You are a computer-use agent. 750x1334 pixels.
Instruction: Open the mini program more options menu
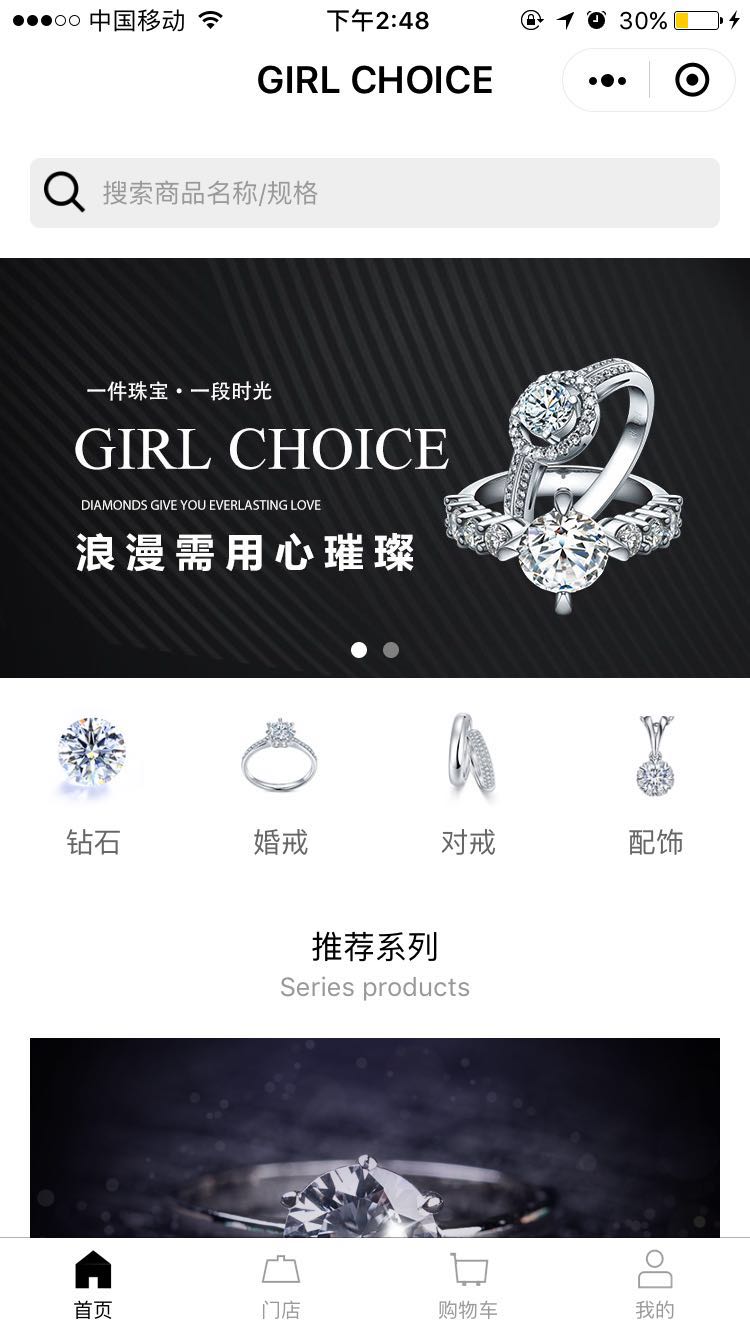[x=607, y=81]
